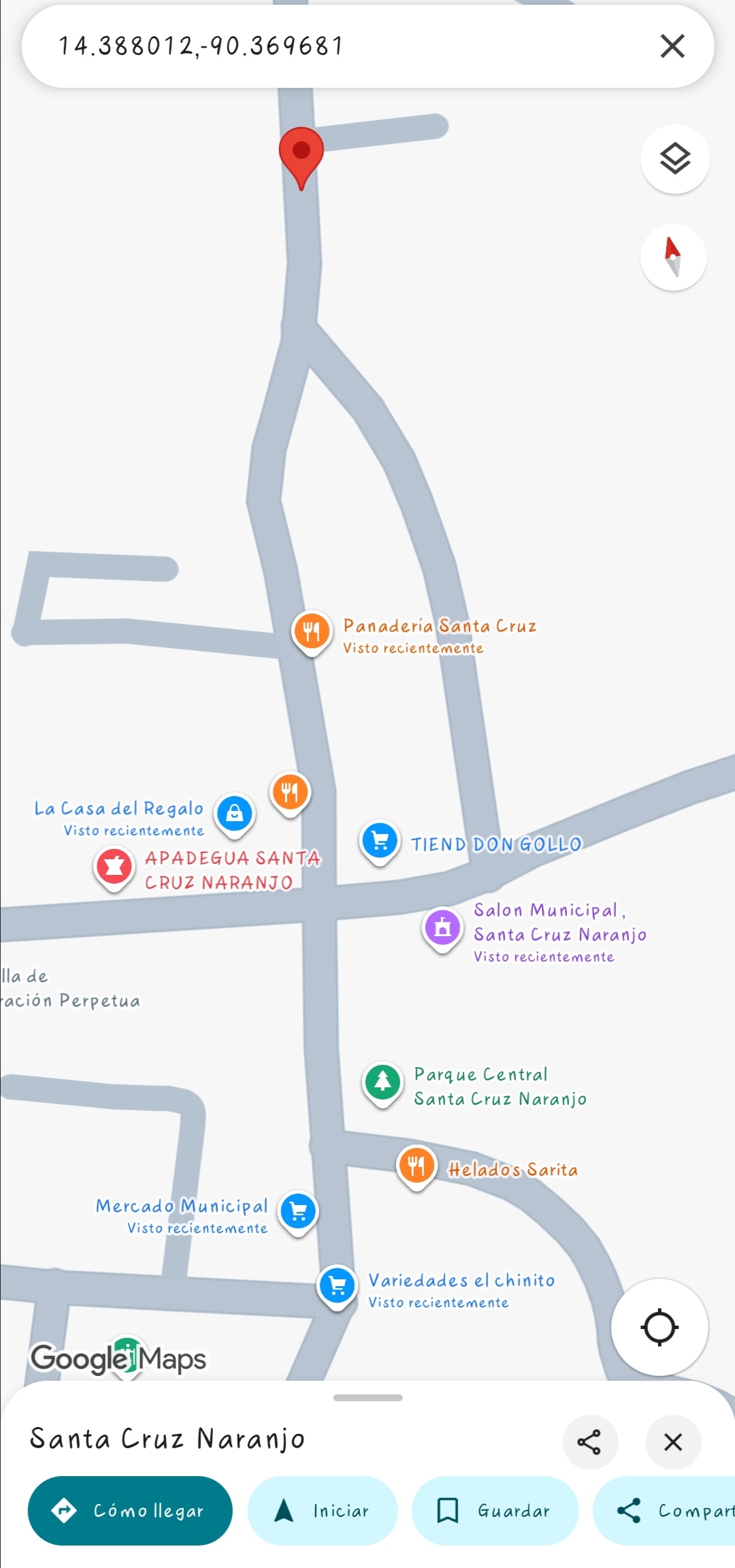Open Panaderia Santa Cruz place marker
The width and height of the screenshot is (735, 1568).
pyautogui.click(x=312, y=631)
